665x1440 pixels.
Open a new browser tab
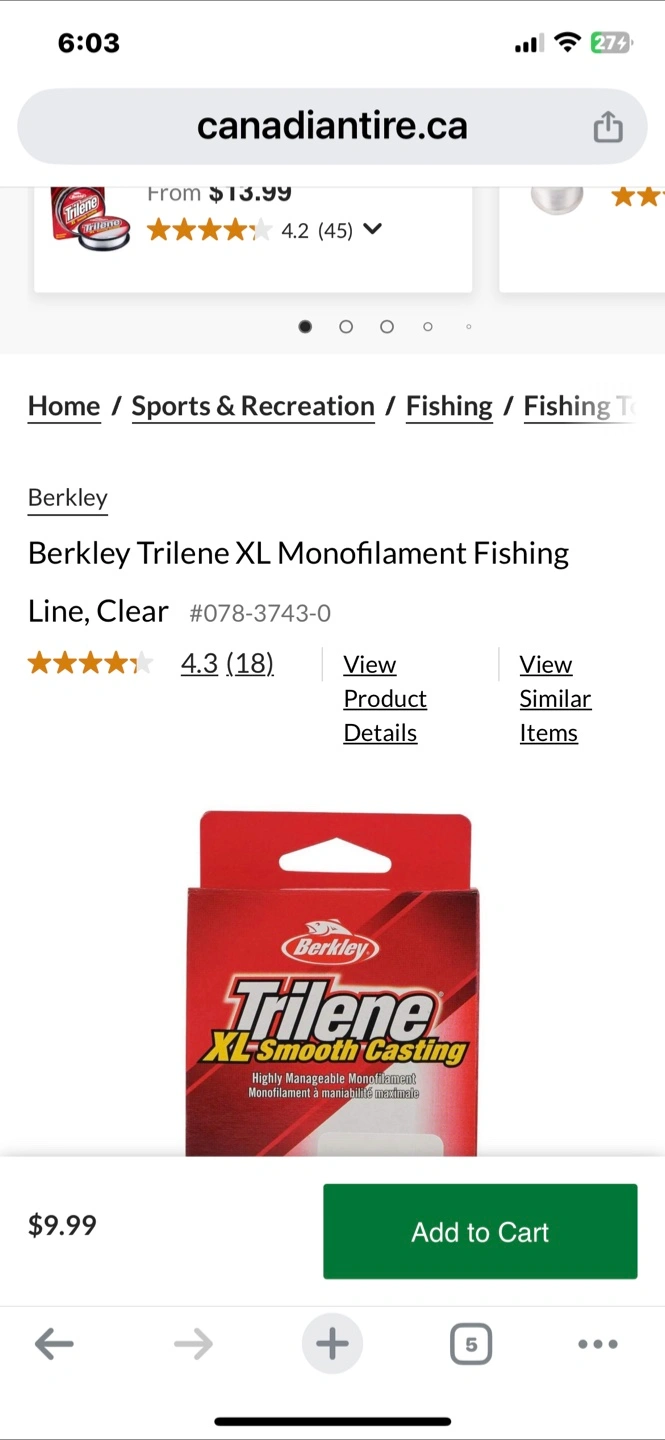tap(332, 1344)
